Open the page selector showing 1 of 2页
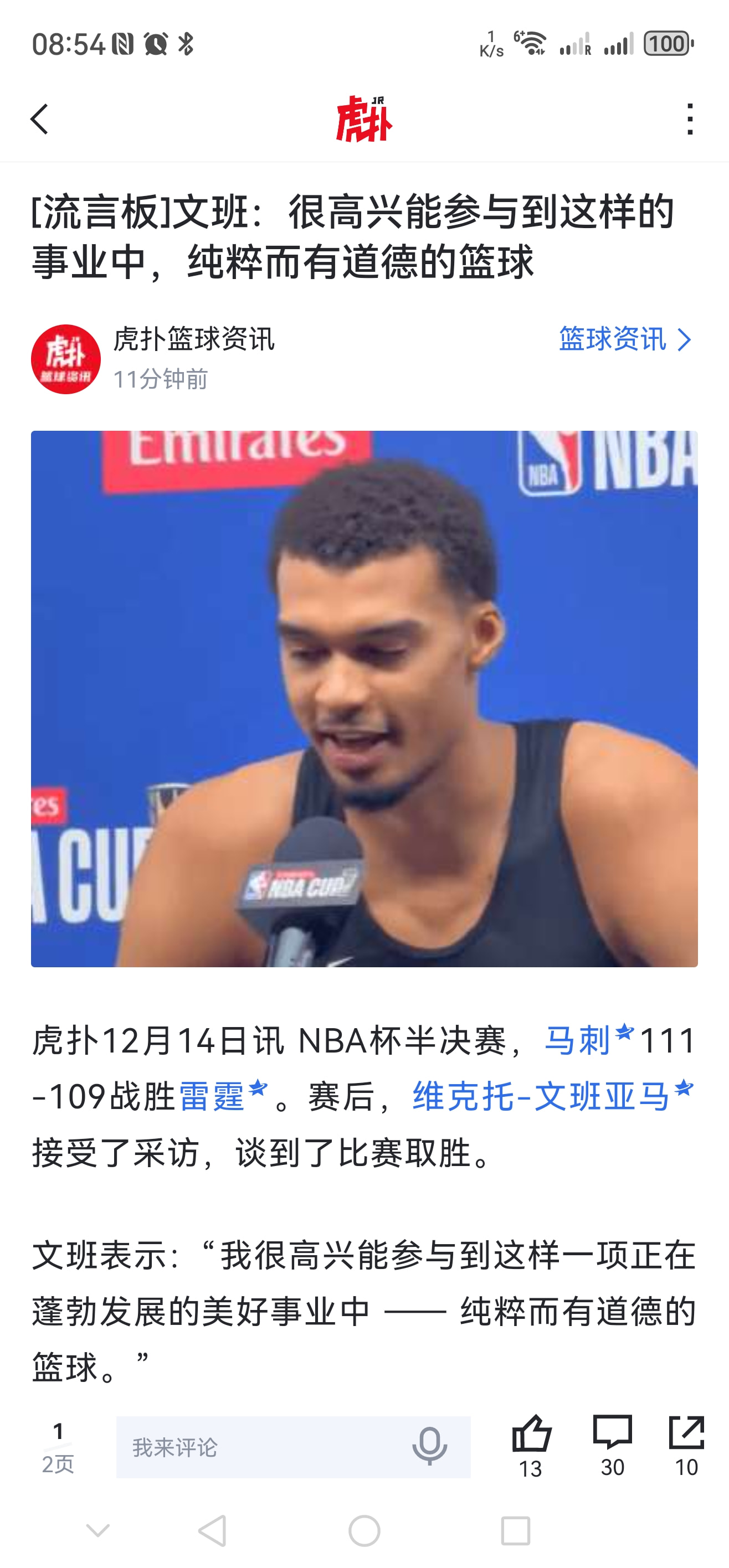Screen dimensions: 729x1568 tap(58, 1447)
